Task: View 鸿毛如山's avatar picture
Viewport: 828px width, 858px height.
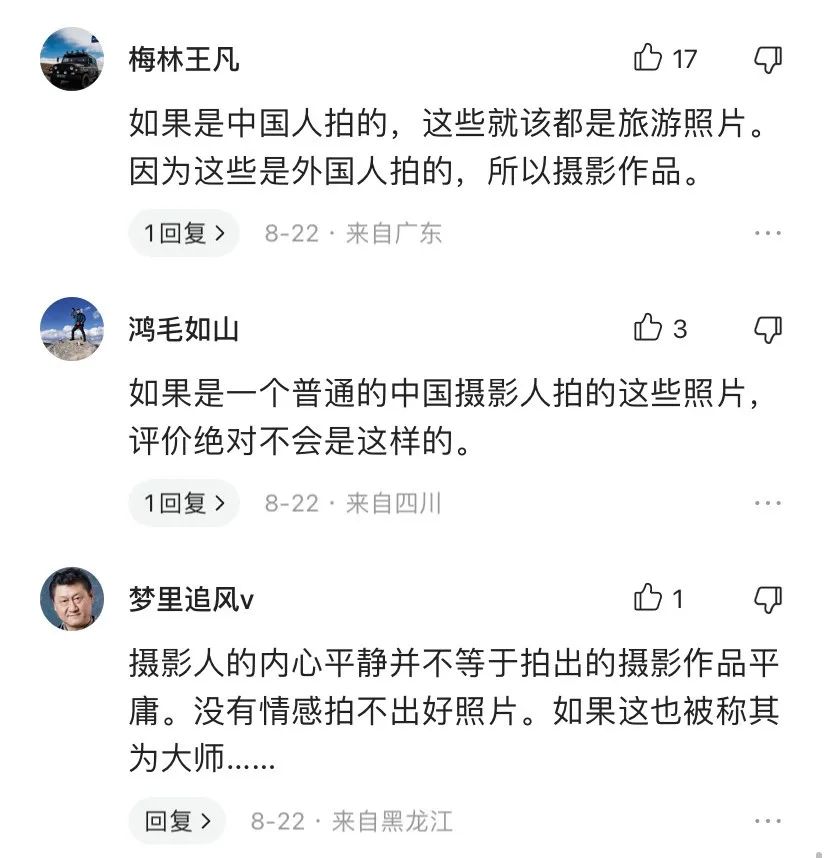Action: click(x=75, y=327)
